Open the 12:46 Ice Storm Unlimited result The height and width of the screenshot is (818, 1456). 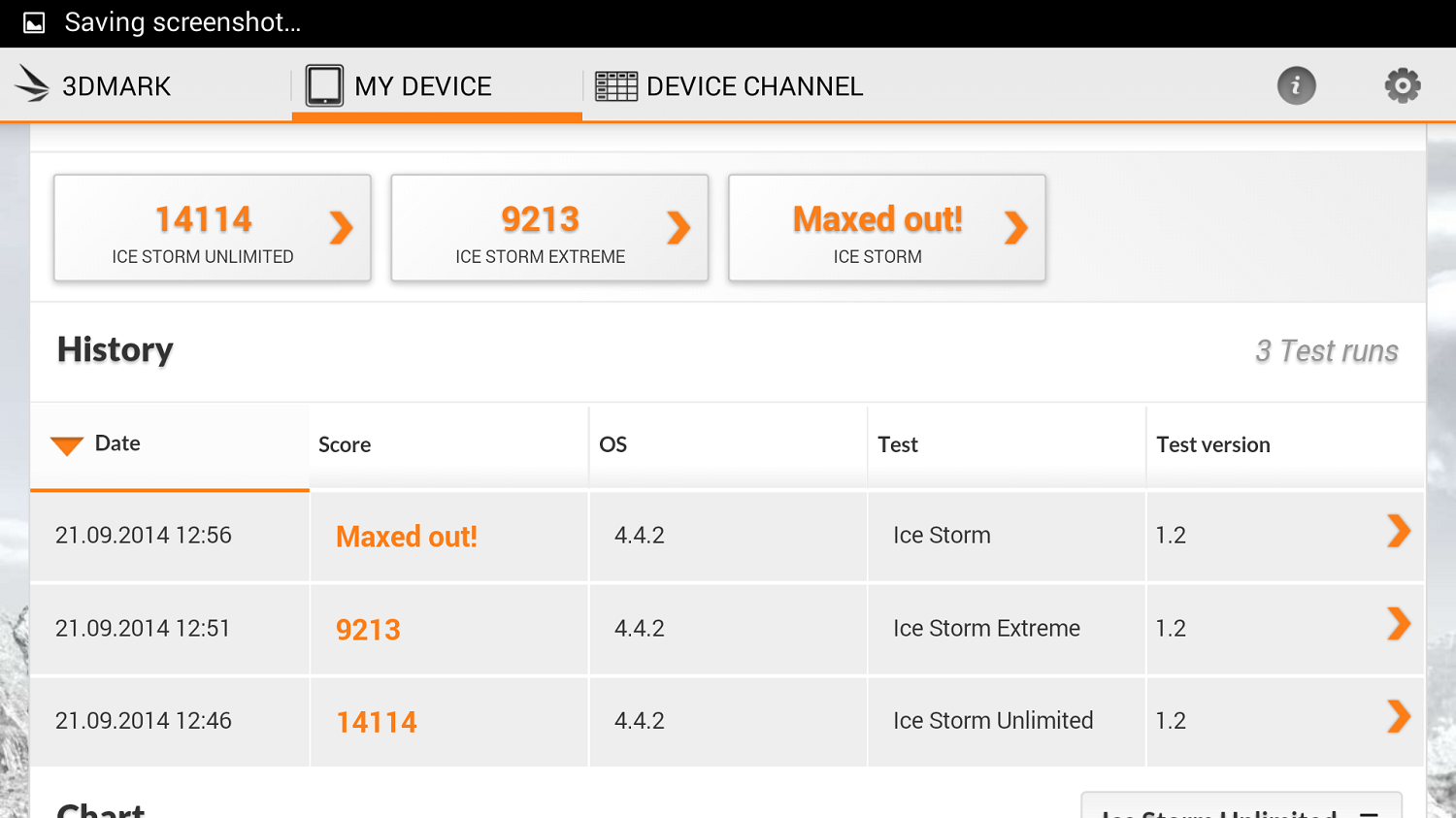pos(726,721)
